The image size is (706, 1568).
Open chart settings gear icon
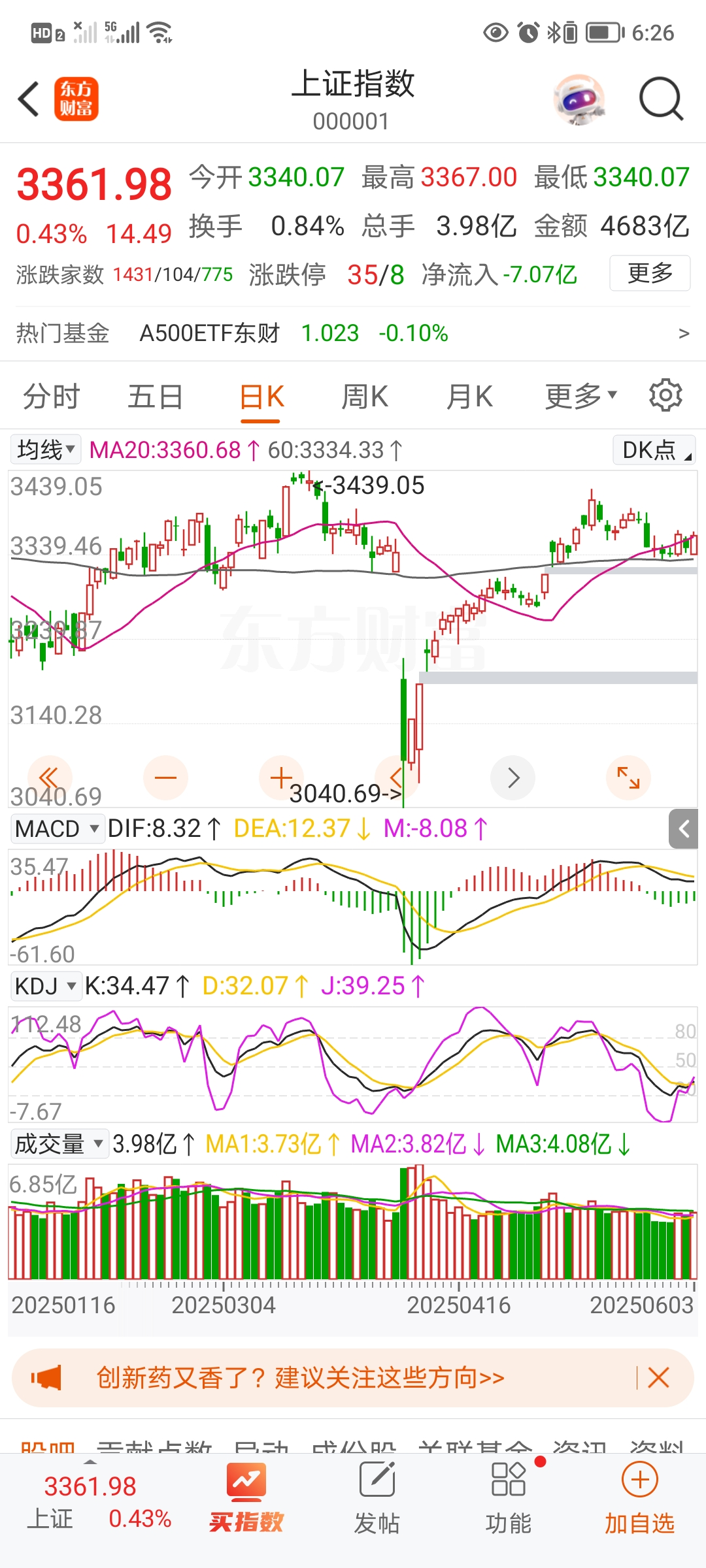pyautogui.click(x=665, y=395)
